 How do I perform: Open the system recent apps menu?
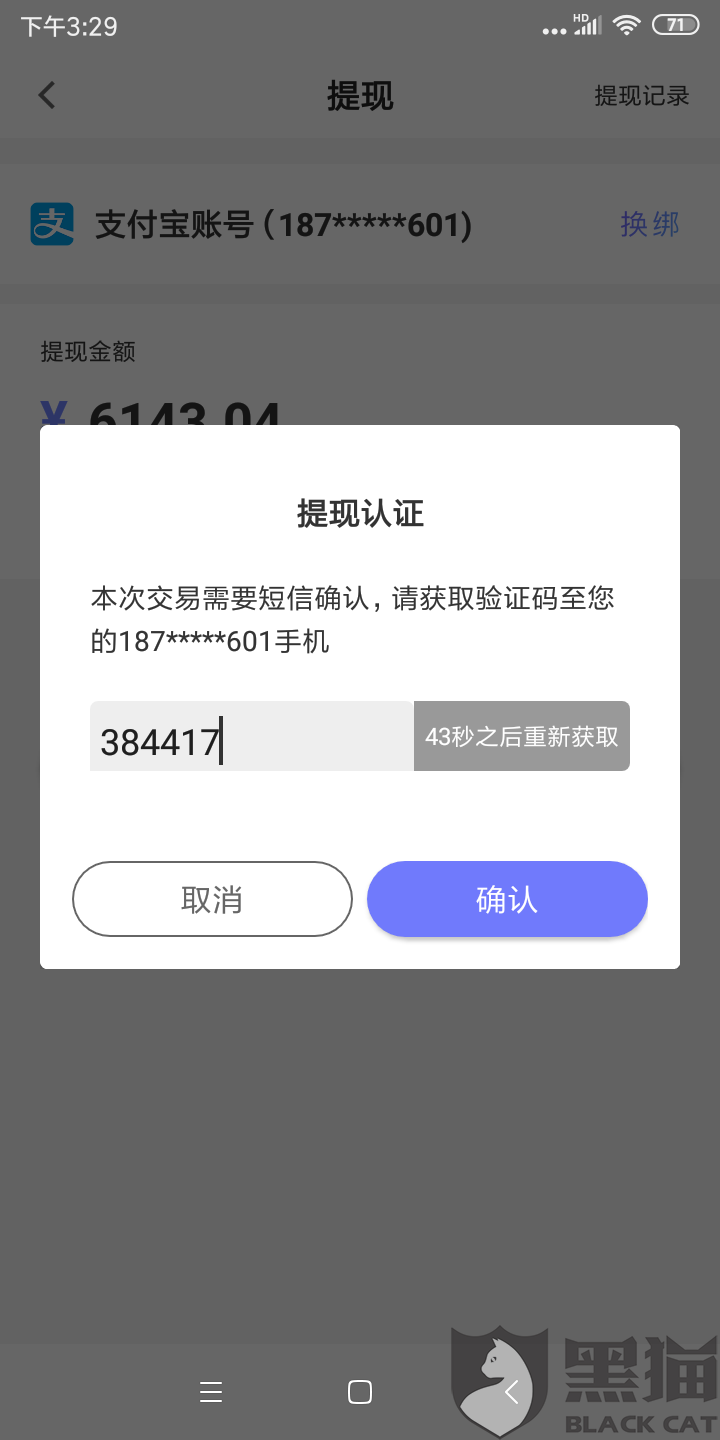[x=211, y=1392]
